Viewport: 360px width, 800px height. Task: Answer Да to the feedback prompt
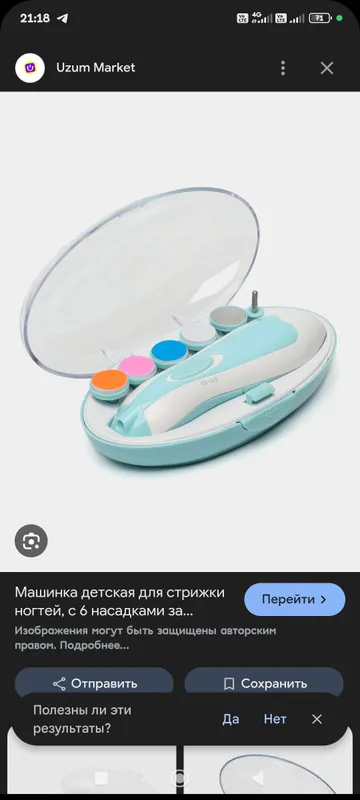(x=230, y=719)
